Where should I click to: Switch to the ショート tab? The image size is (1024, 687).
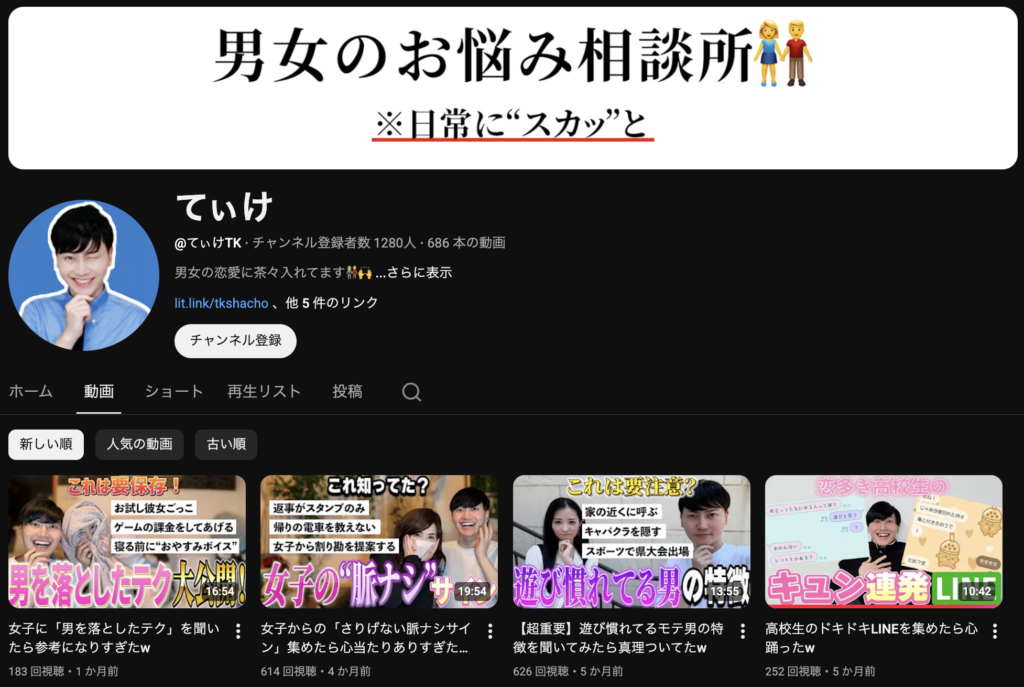point(173,391)
